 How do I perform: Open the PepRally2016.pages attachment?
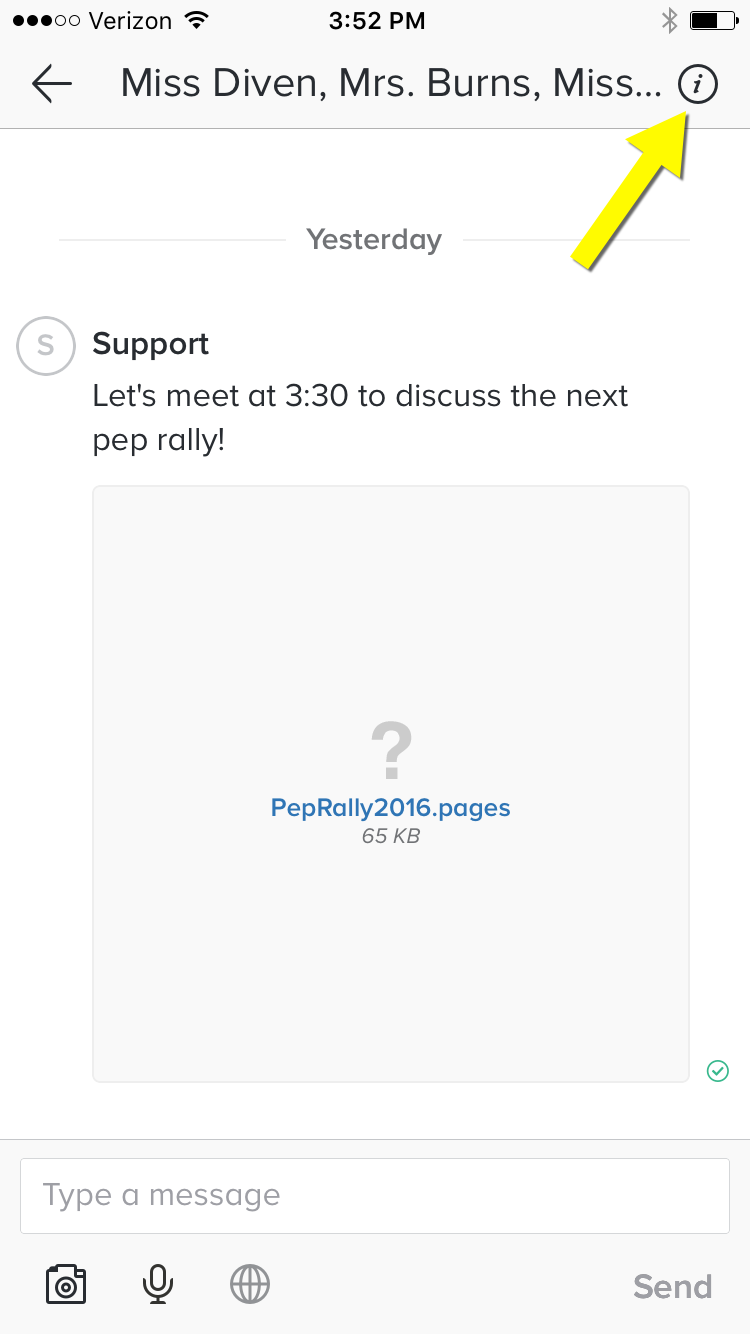coord(391,783)
